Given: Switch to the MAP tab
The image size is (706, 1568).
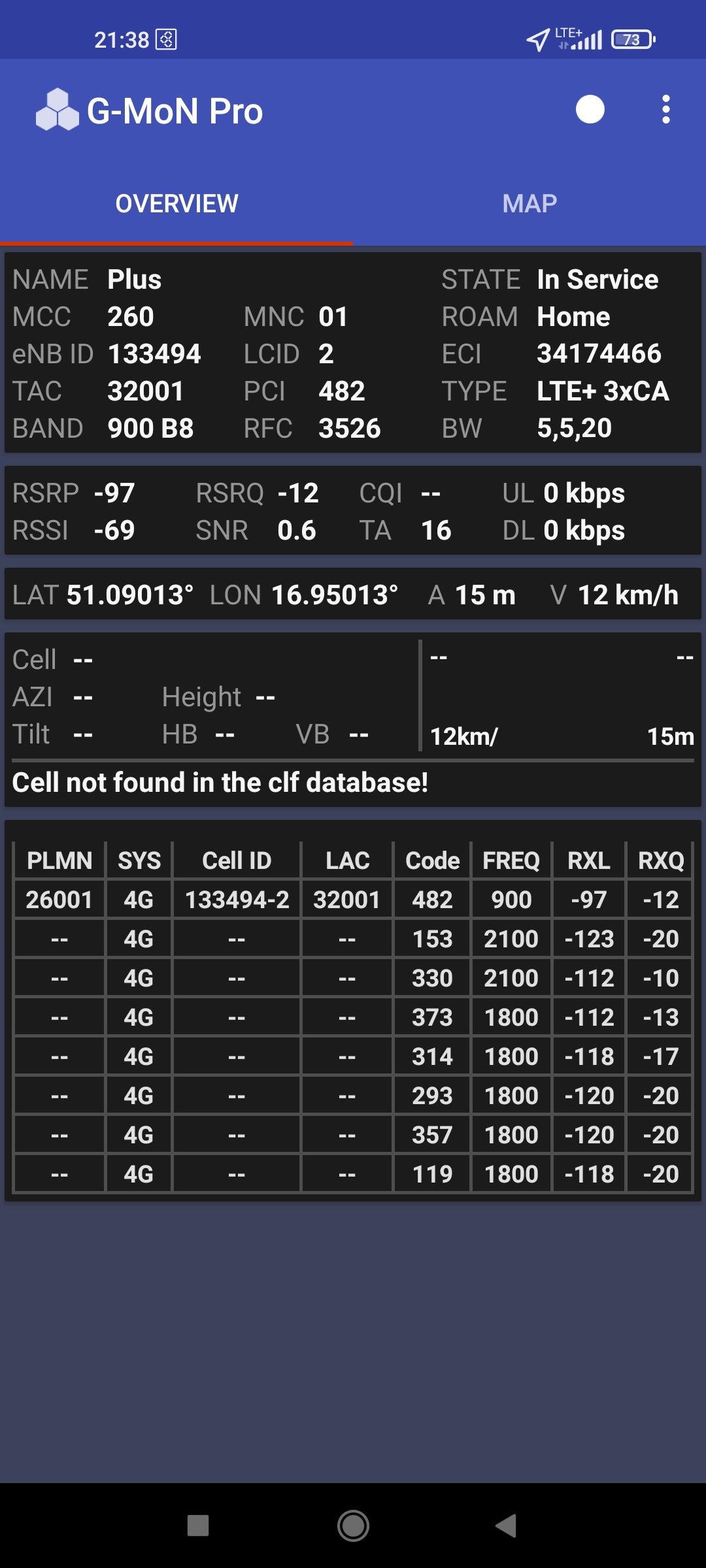Looking at the screenshot, I should tap(529, 204).
